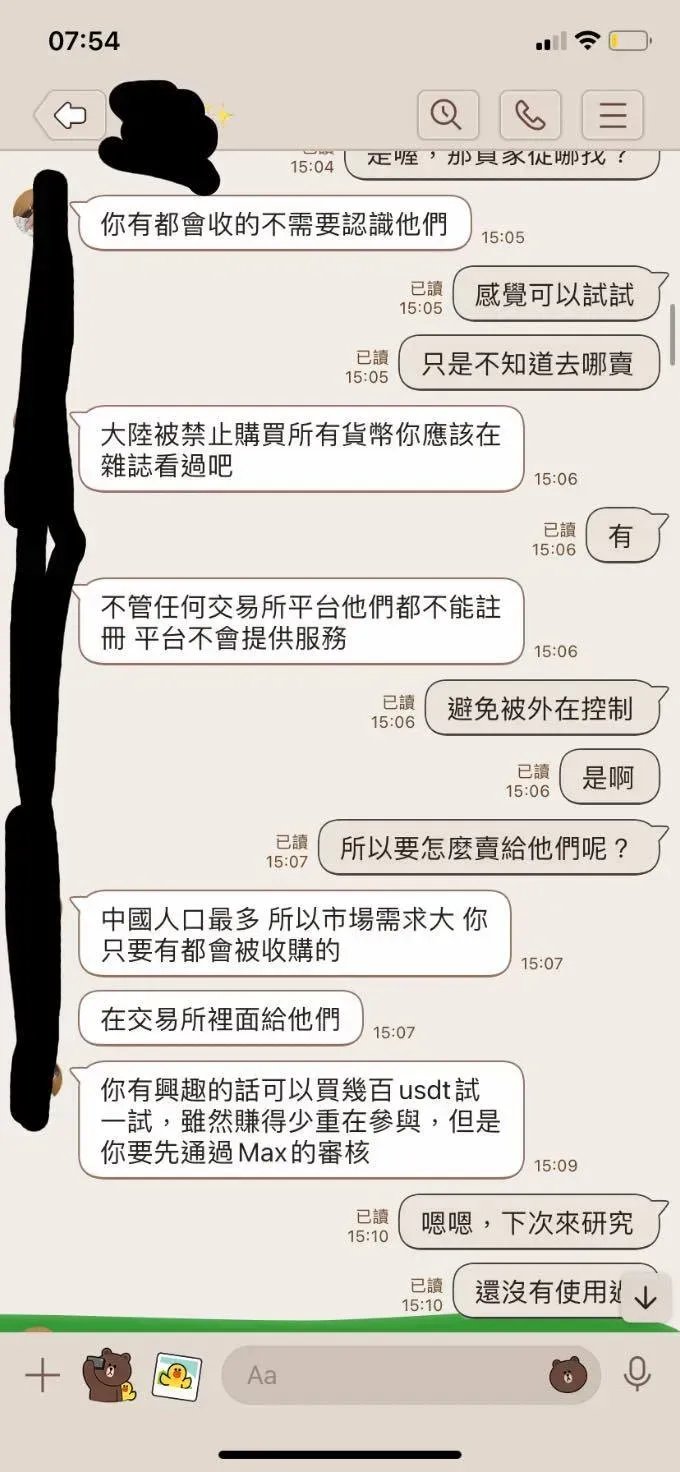Go back to the chat list

click(x=70, y=115)
